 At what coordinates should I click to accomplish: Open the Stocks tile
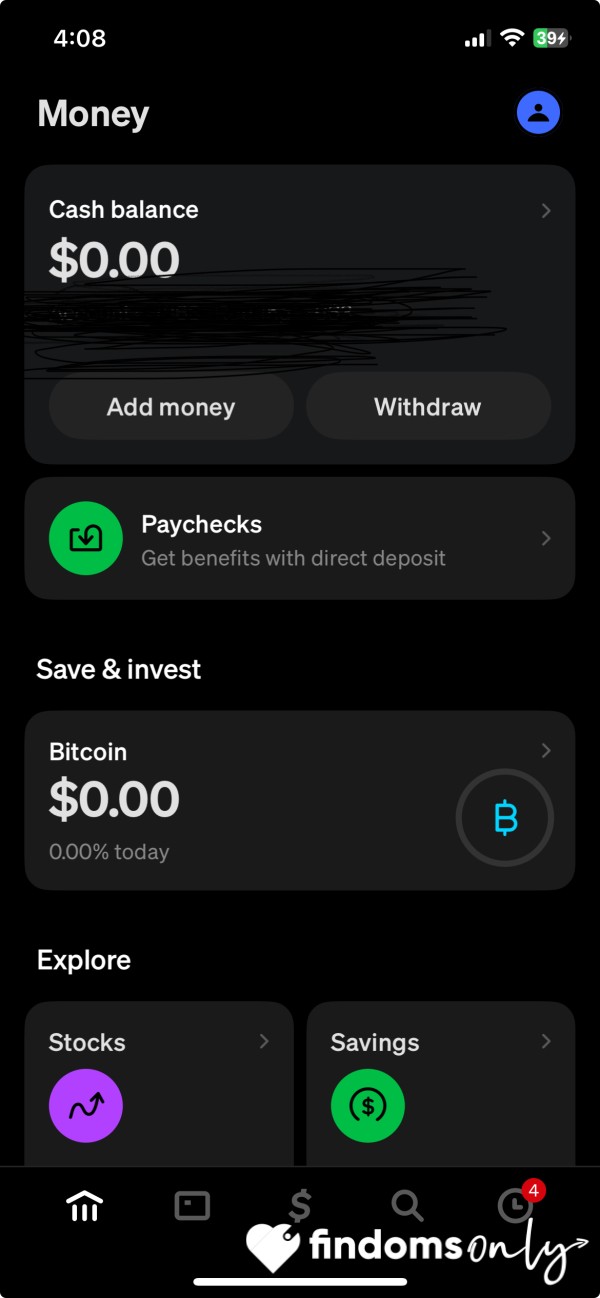[159, 1085]
